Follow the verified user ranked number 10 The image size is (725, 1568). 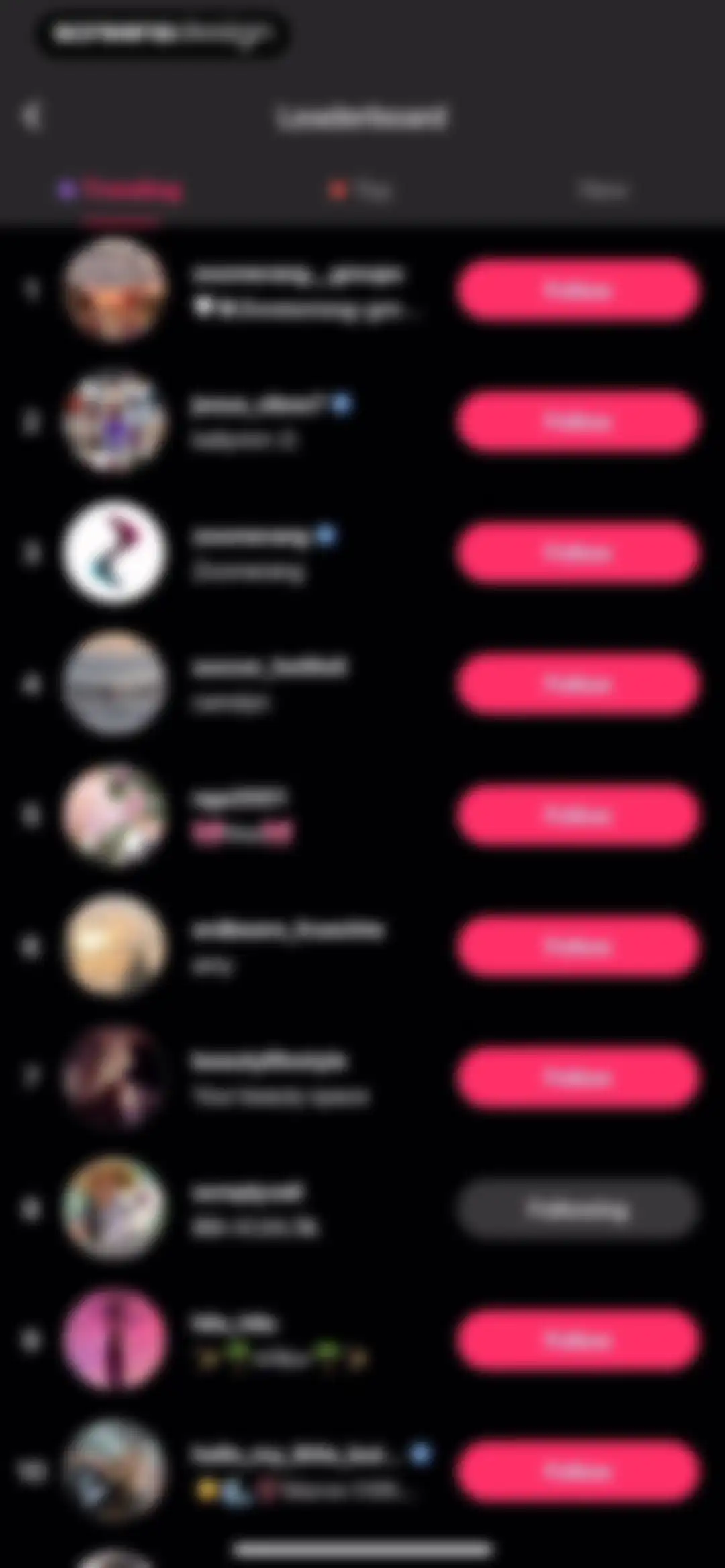click(x=578, y=1471)
